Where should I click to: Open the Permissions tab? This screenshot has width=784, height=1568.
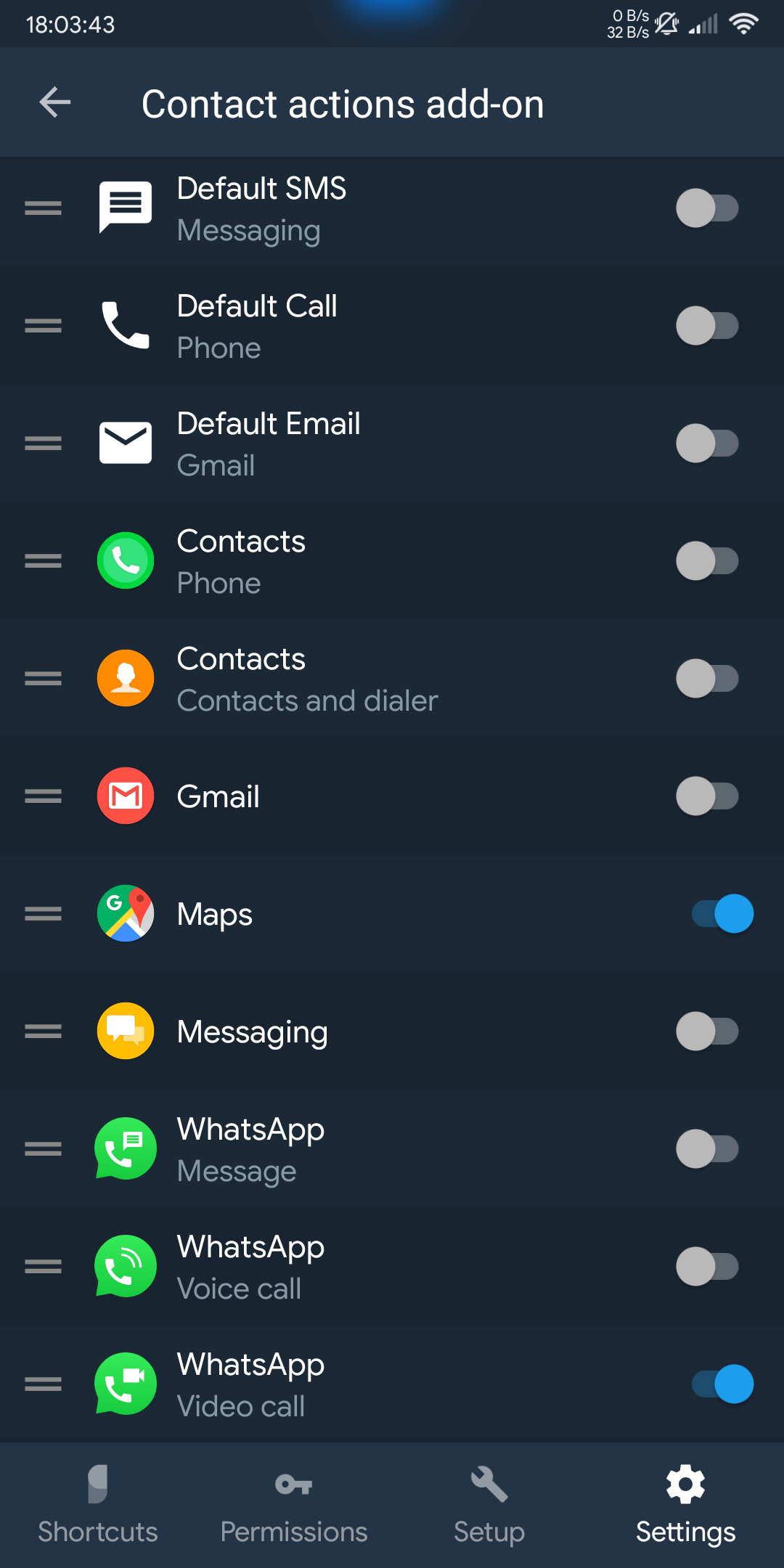tap(293, 1510)
